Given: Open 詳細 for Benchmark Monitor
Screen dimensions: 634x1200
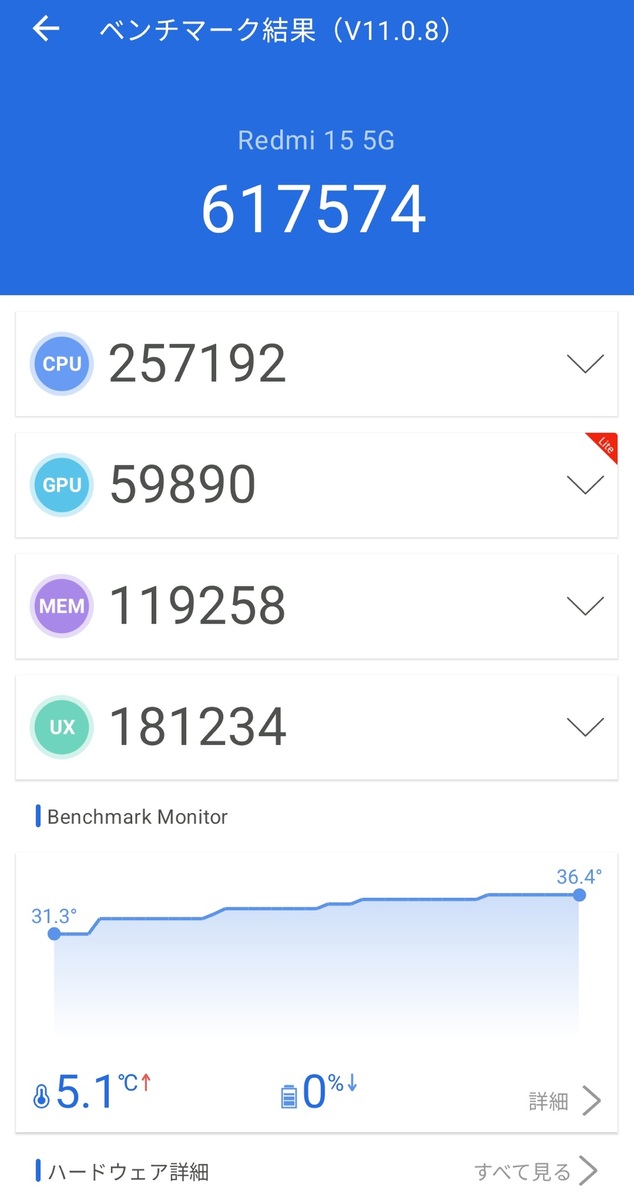Looking at the screenshot, I should click(565, 1102).
